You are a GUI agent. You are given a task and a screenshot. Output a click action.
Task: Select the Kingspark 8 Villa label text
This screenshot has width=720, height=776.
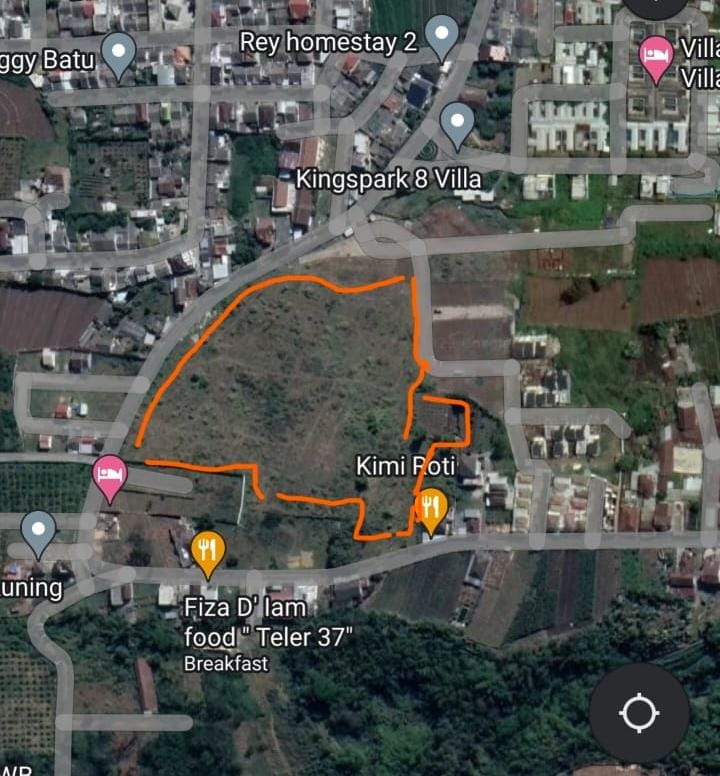tap(390, 178)
